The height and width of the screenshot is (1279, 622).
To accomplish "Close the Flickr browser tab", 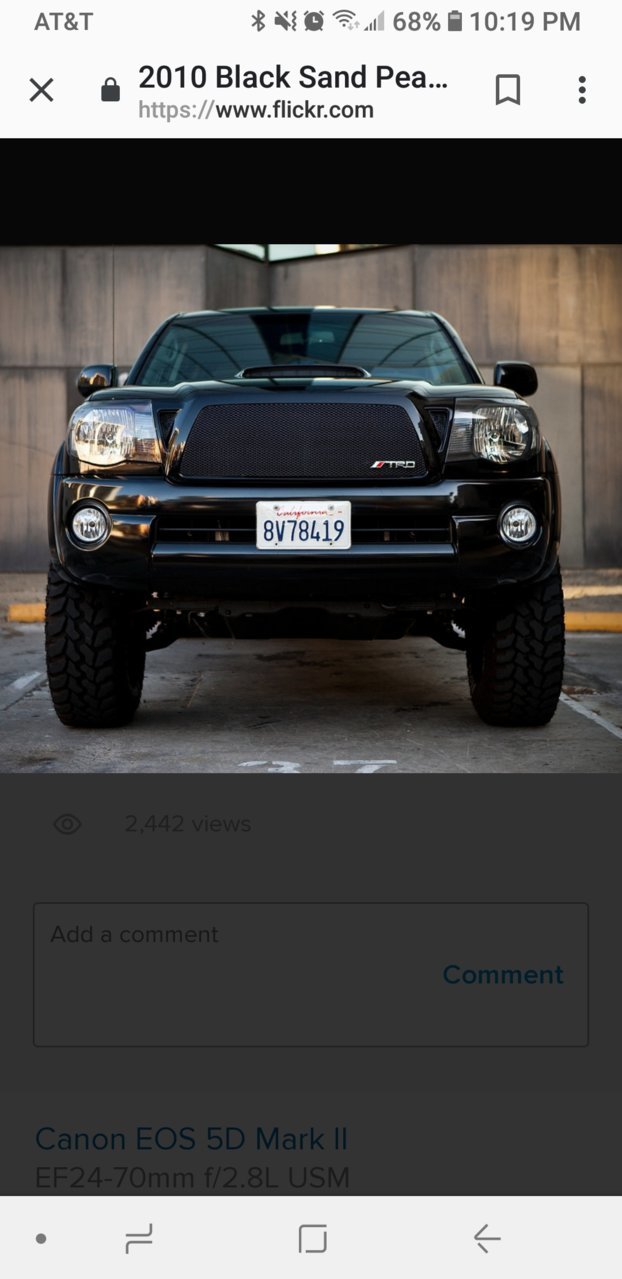I will click(x=41, y=90).
